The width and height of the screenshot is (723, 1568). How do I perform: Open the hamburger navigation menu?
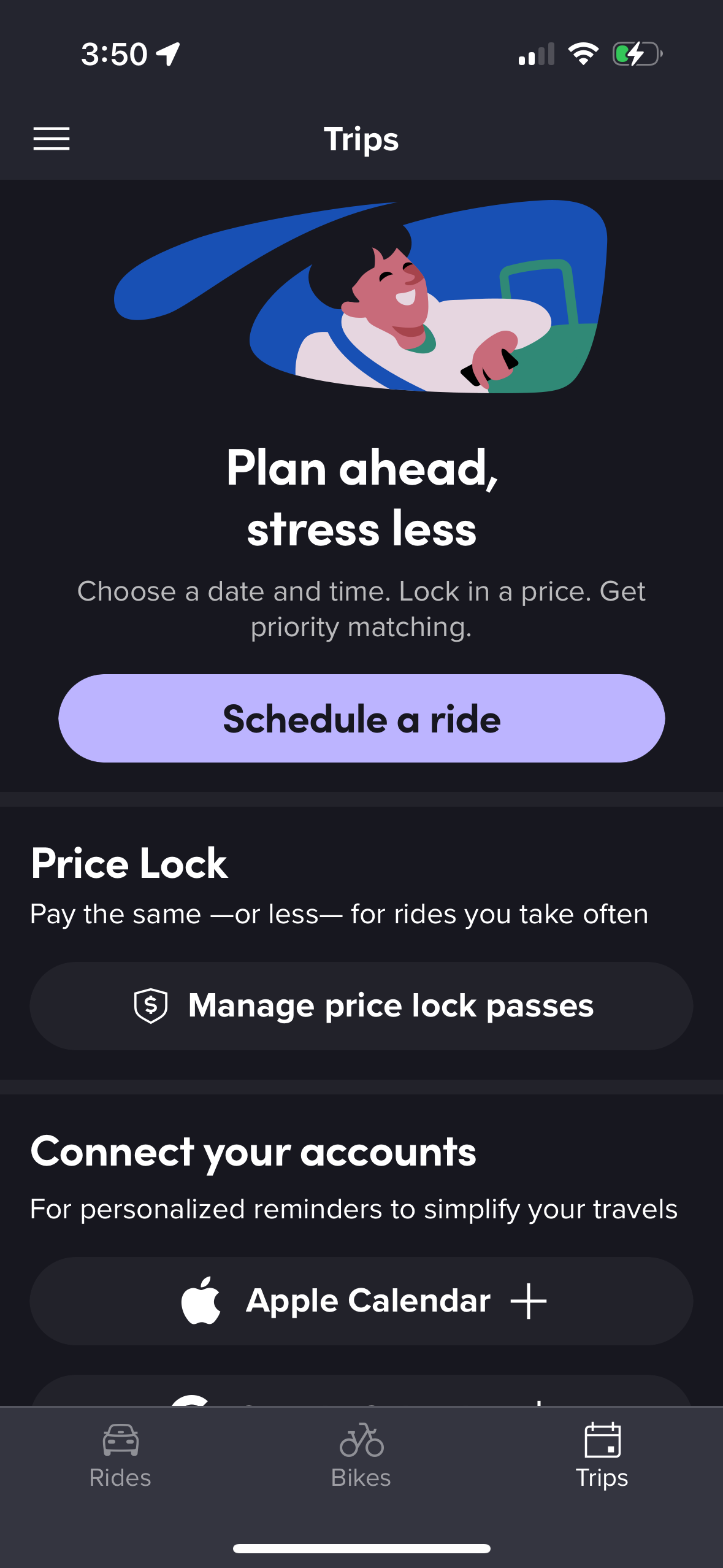click(52, 139)
